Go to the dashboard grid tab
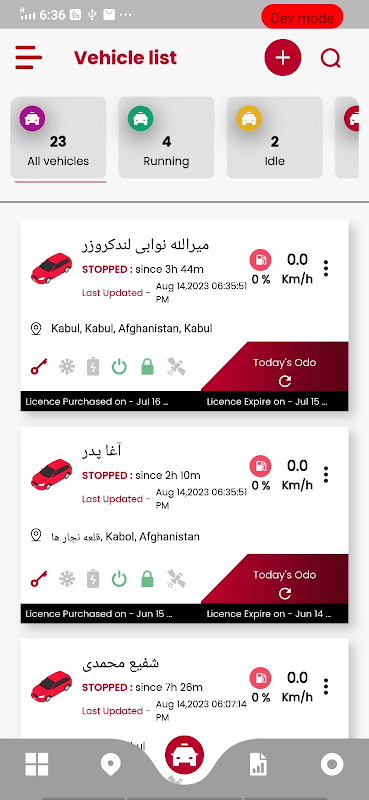 37,764
